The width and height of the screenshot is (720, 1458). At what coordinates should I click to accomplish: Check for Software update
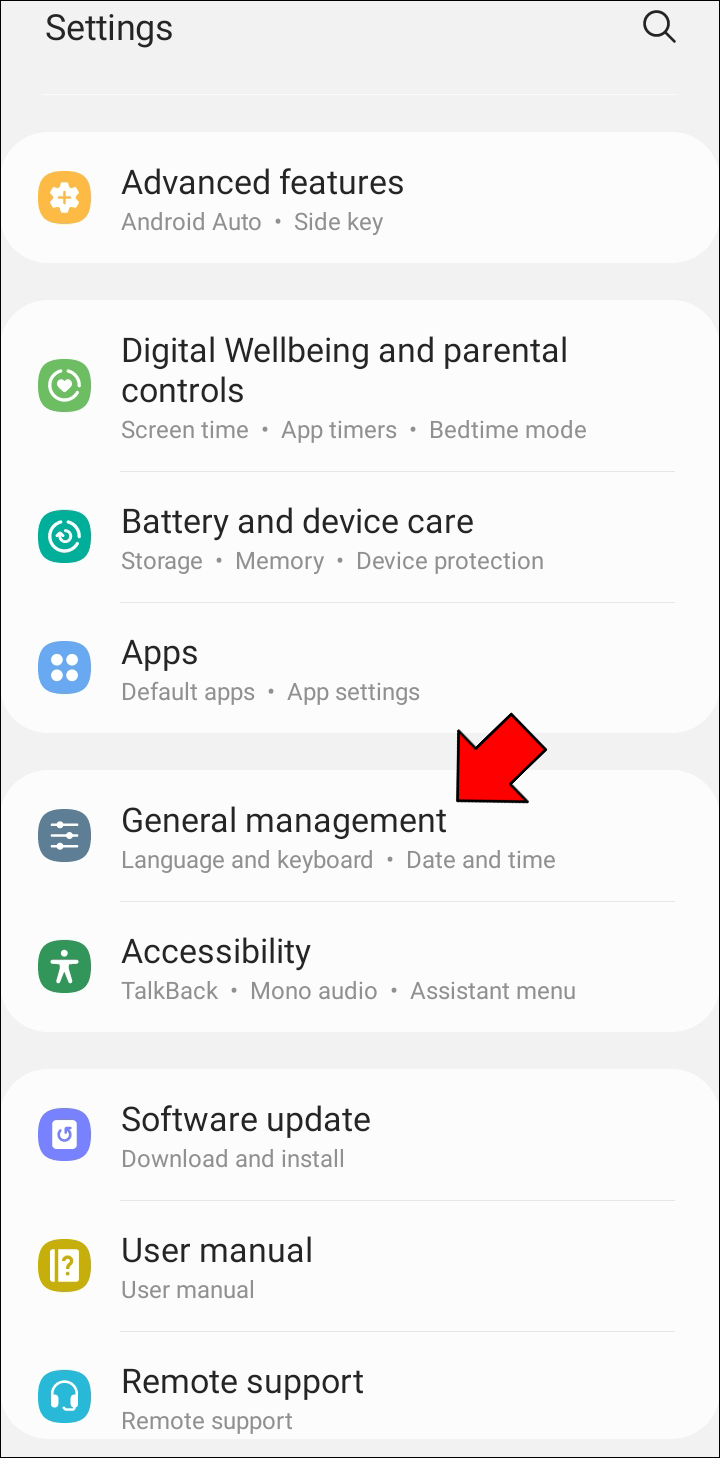[x=246, y=1135]
